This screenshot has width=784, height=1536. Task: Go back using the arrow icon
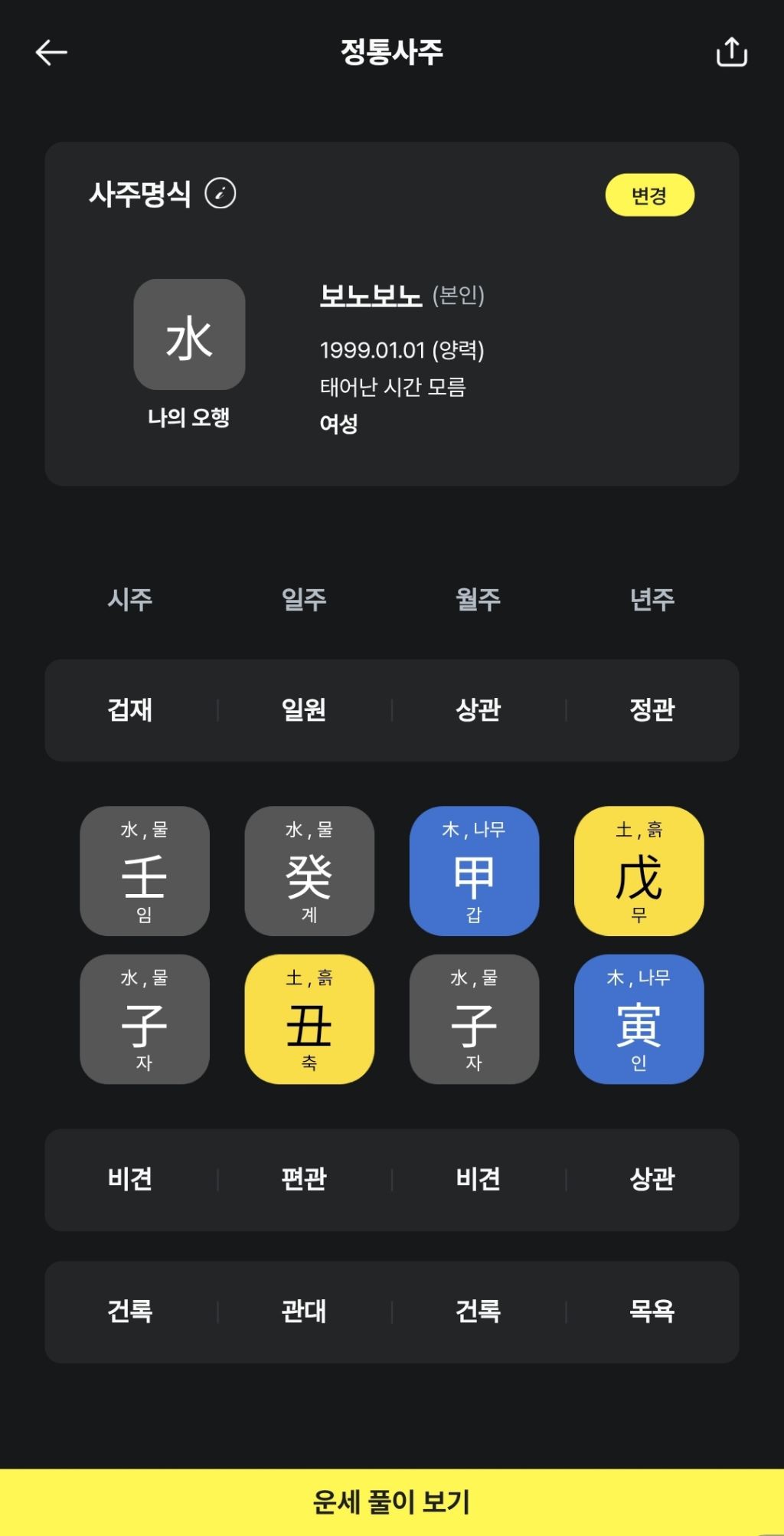[51, 52]
